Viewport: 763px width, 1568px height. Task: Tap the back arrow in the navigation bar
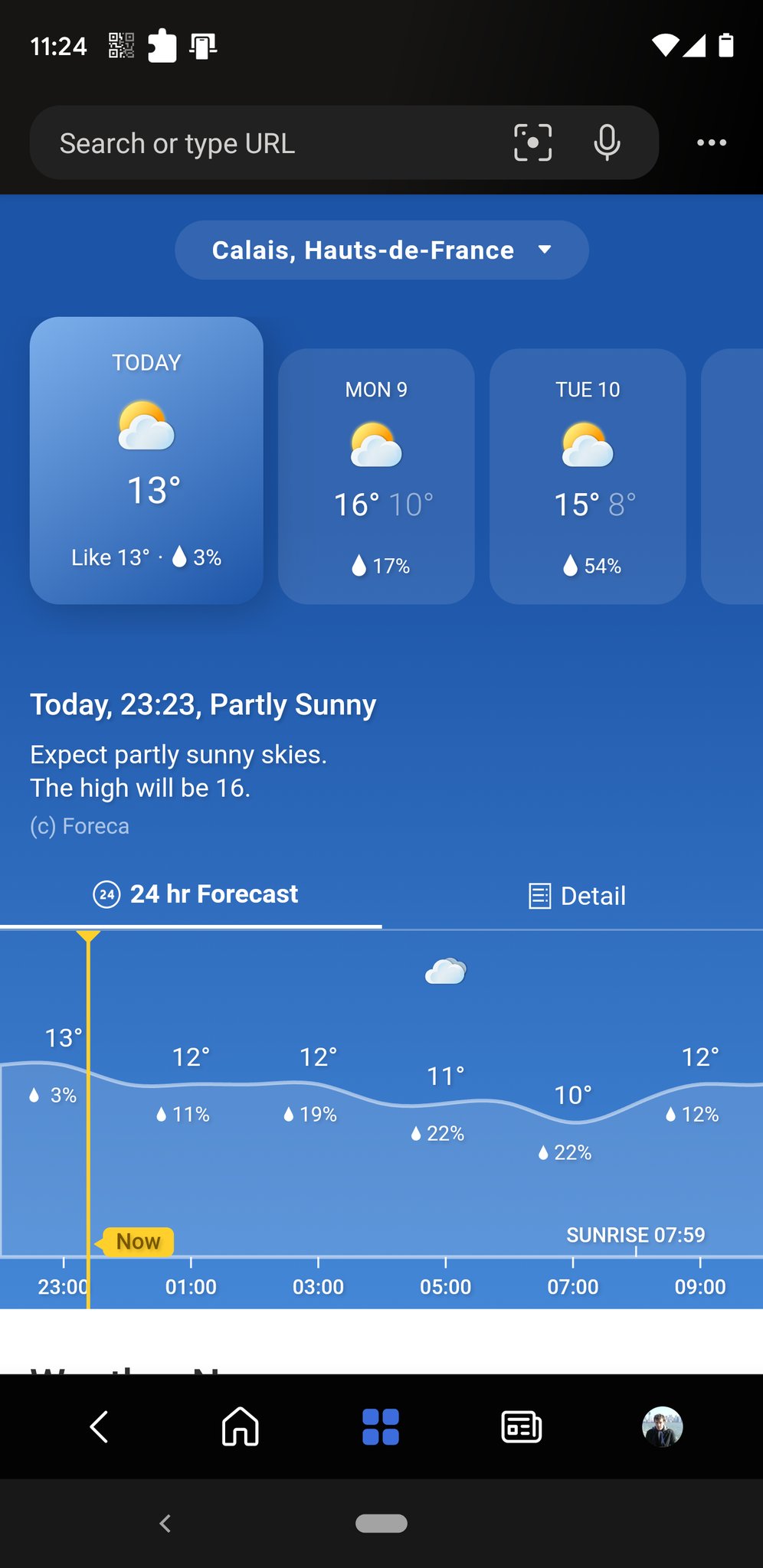(98, 1427)
